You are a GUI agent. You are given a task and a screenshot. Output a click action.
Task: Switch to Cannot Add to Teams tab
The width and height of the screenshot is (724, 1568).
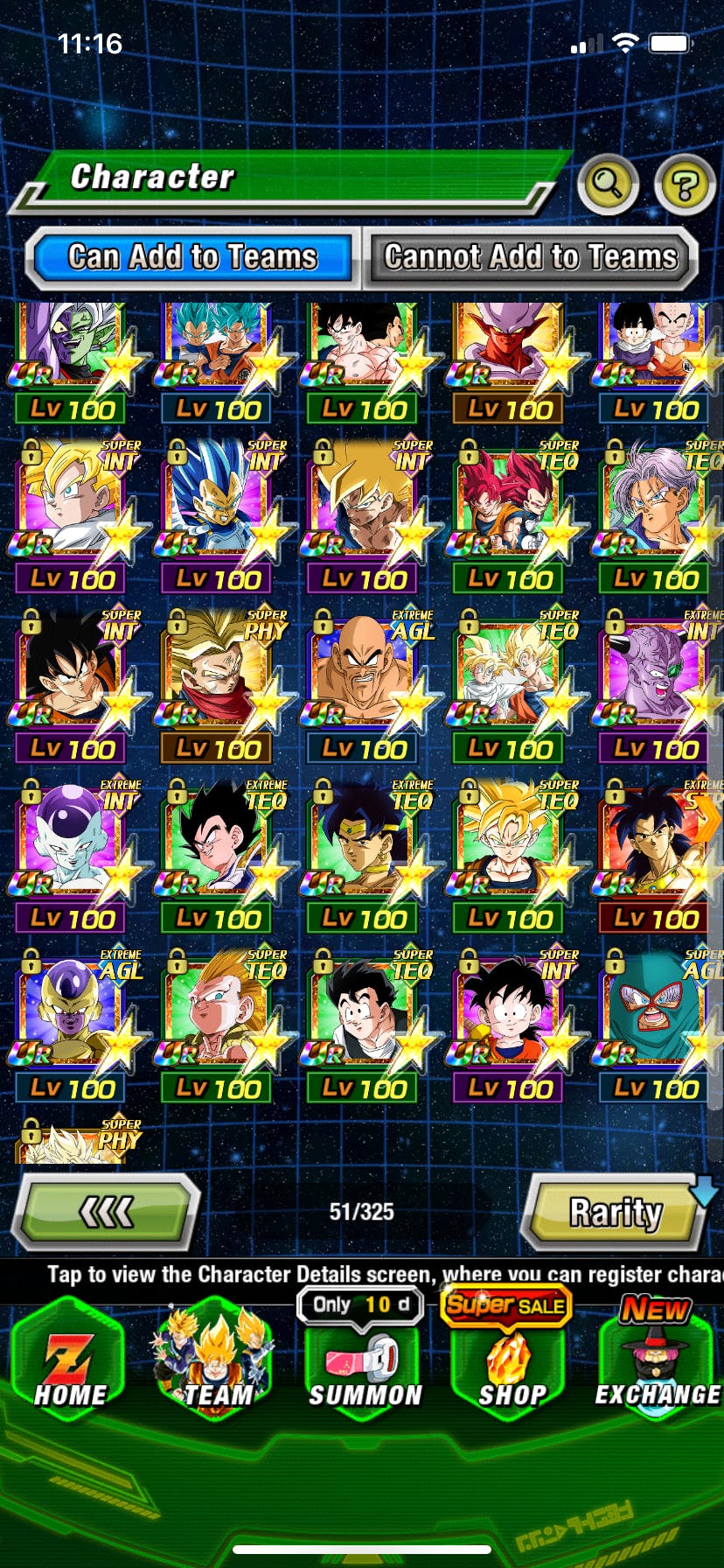click(x=531, y=257)
